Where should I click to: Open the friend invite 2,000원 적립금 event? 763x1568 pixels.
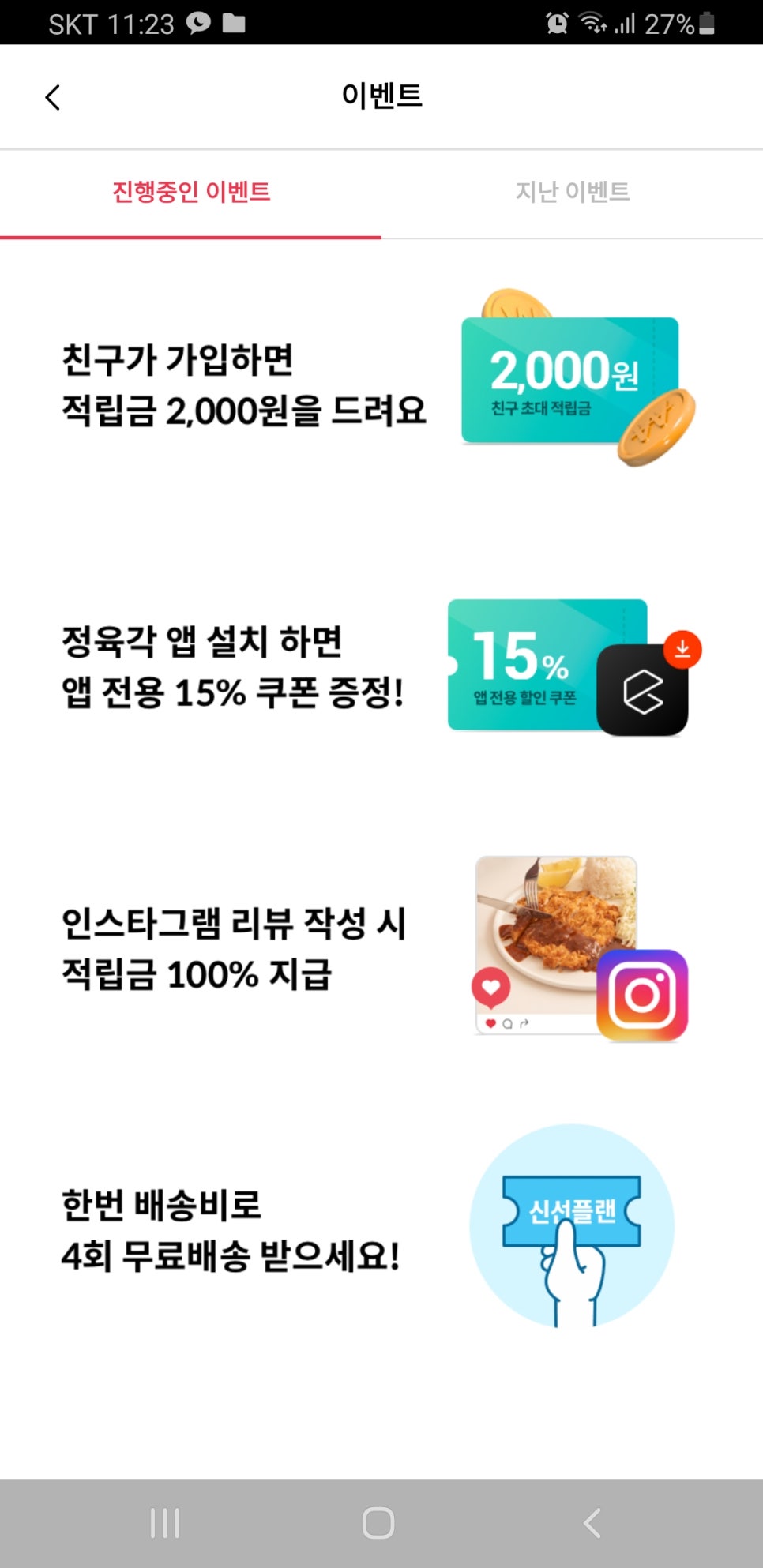[x=381, y=384]
